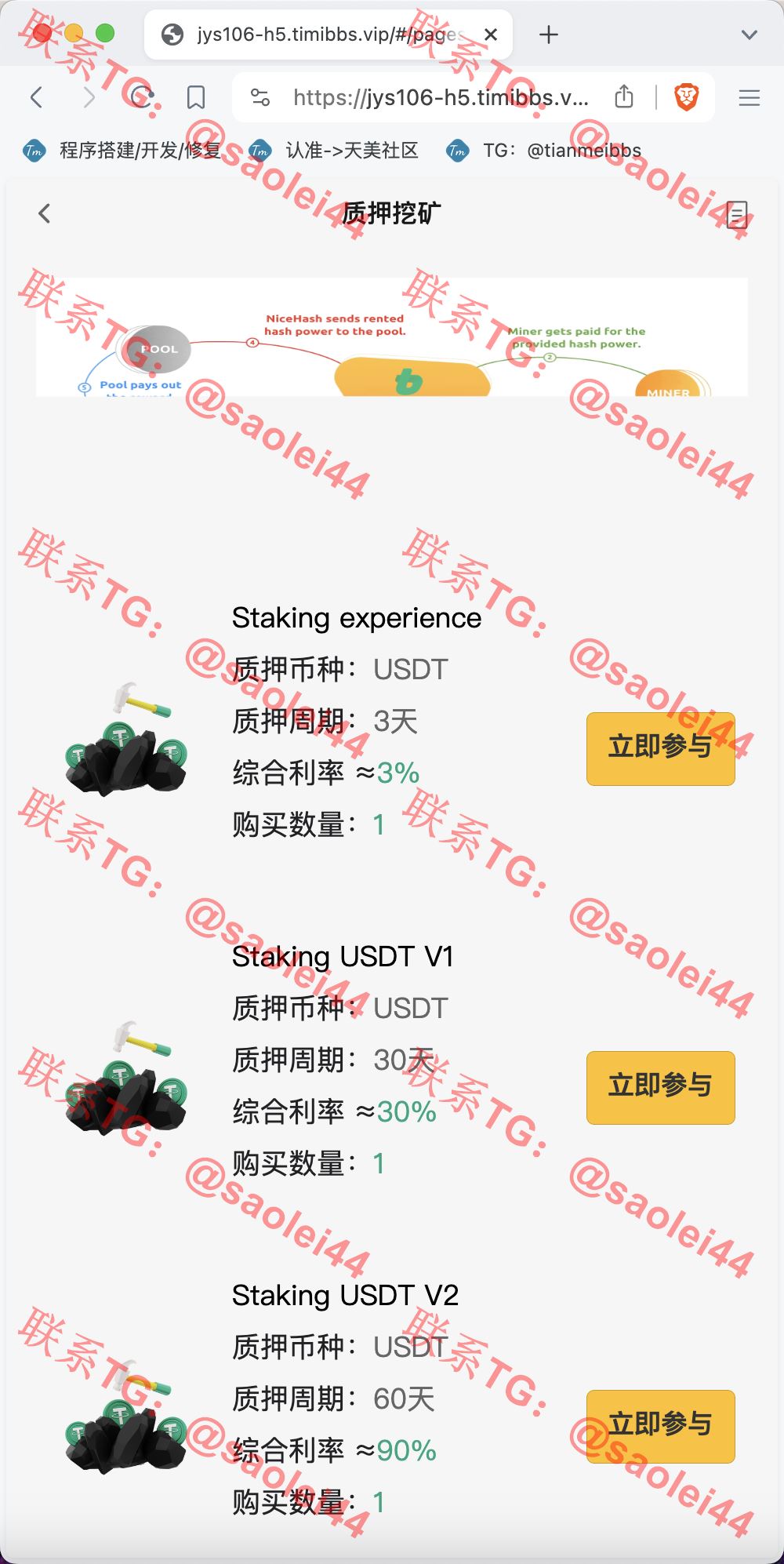This screenshot has height=1564, width=784.
Task: Share this page from the browser toolbar
Action: (x=624, y=96)
